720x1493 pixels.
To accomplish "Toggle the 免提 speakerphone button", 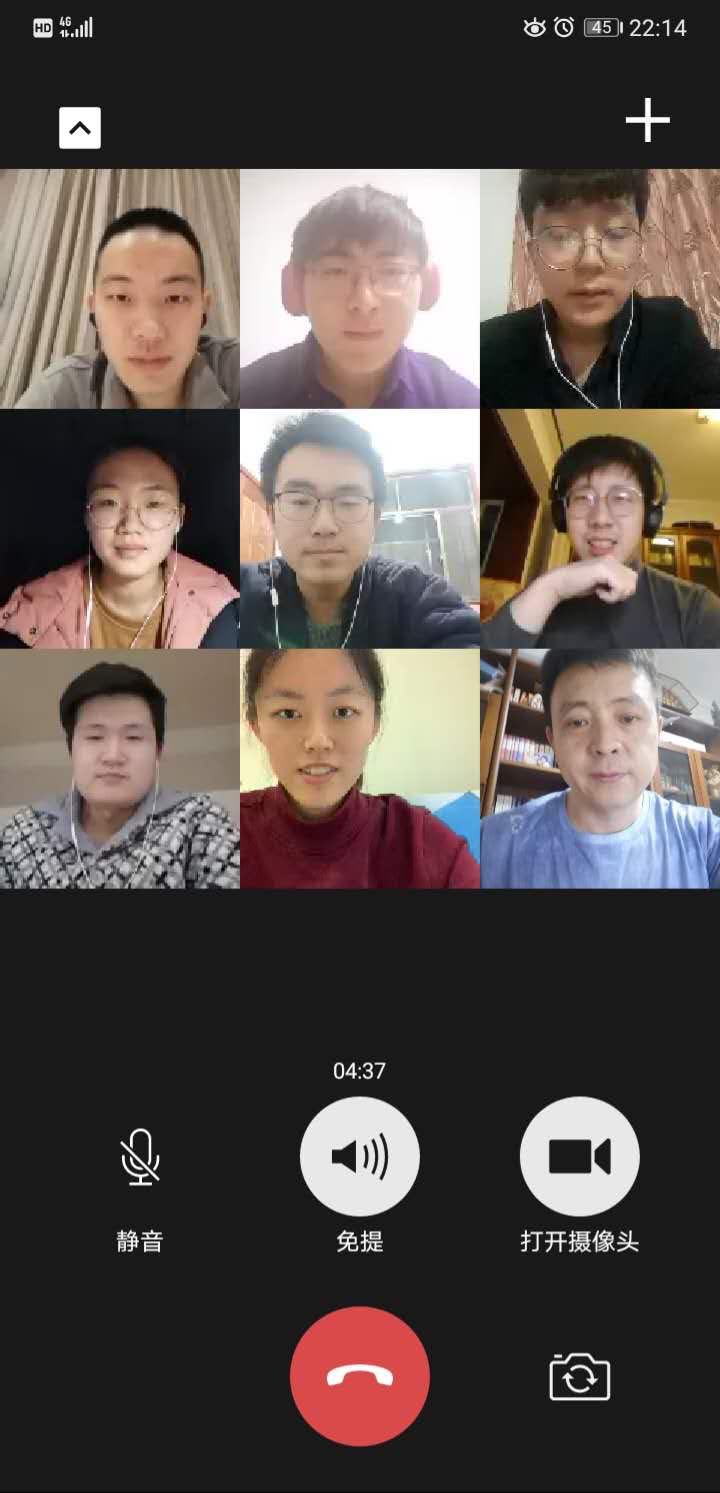I will (x=360, y=1157).
